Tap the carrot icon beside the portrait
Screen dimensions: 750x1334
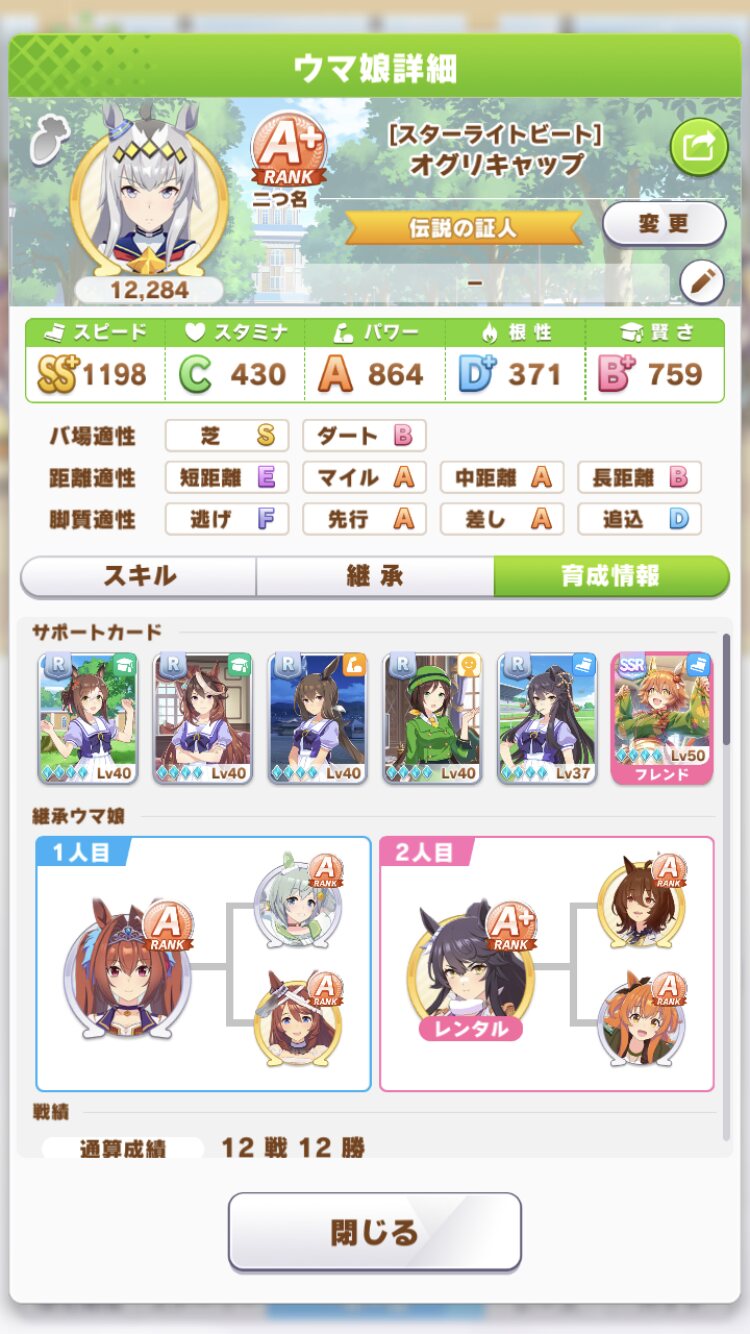click(x=47, y=142)
